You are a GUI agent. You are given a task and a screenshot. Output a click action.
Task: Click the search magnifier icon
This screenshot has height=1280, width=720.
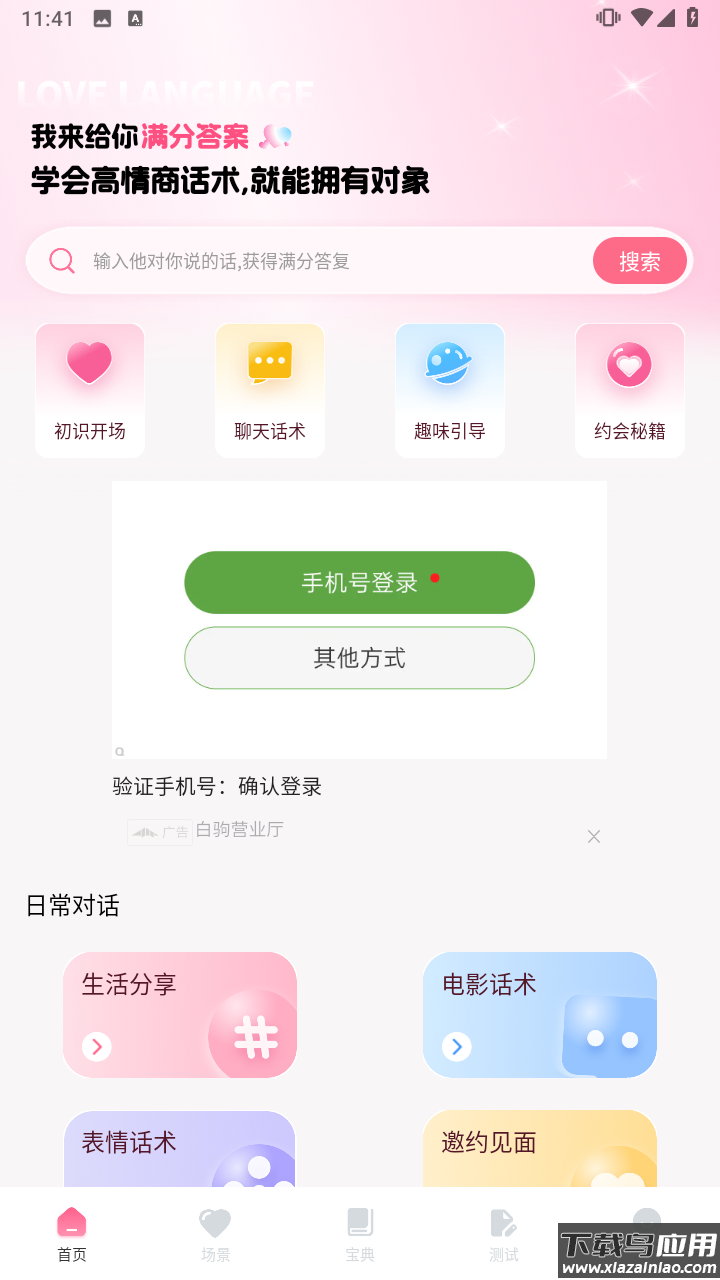[x=61, y=260]
